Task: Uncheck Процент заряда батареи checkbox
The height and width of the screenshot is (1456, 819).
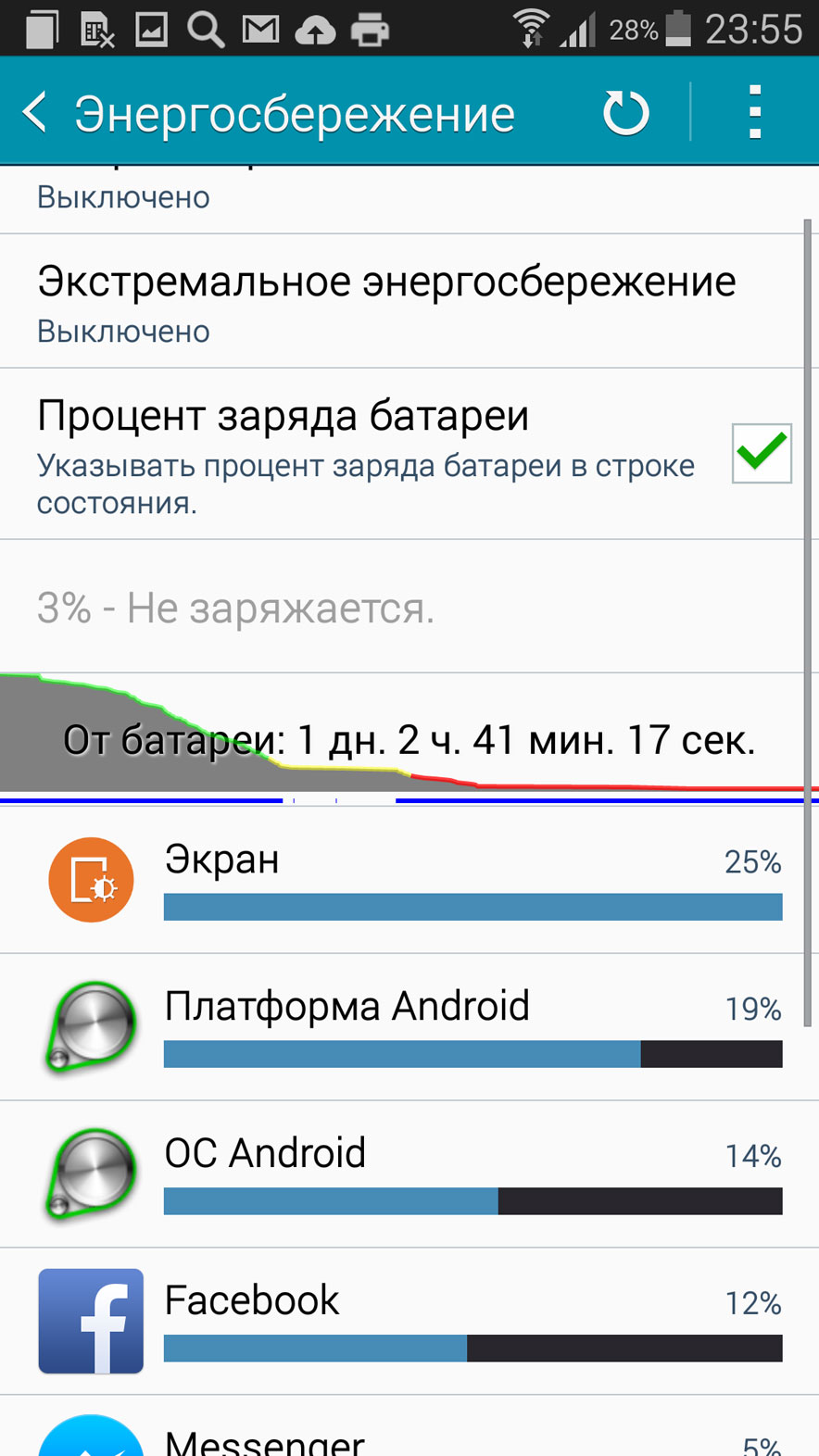Action: click(761, 453)
